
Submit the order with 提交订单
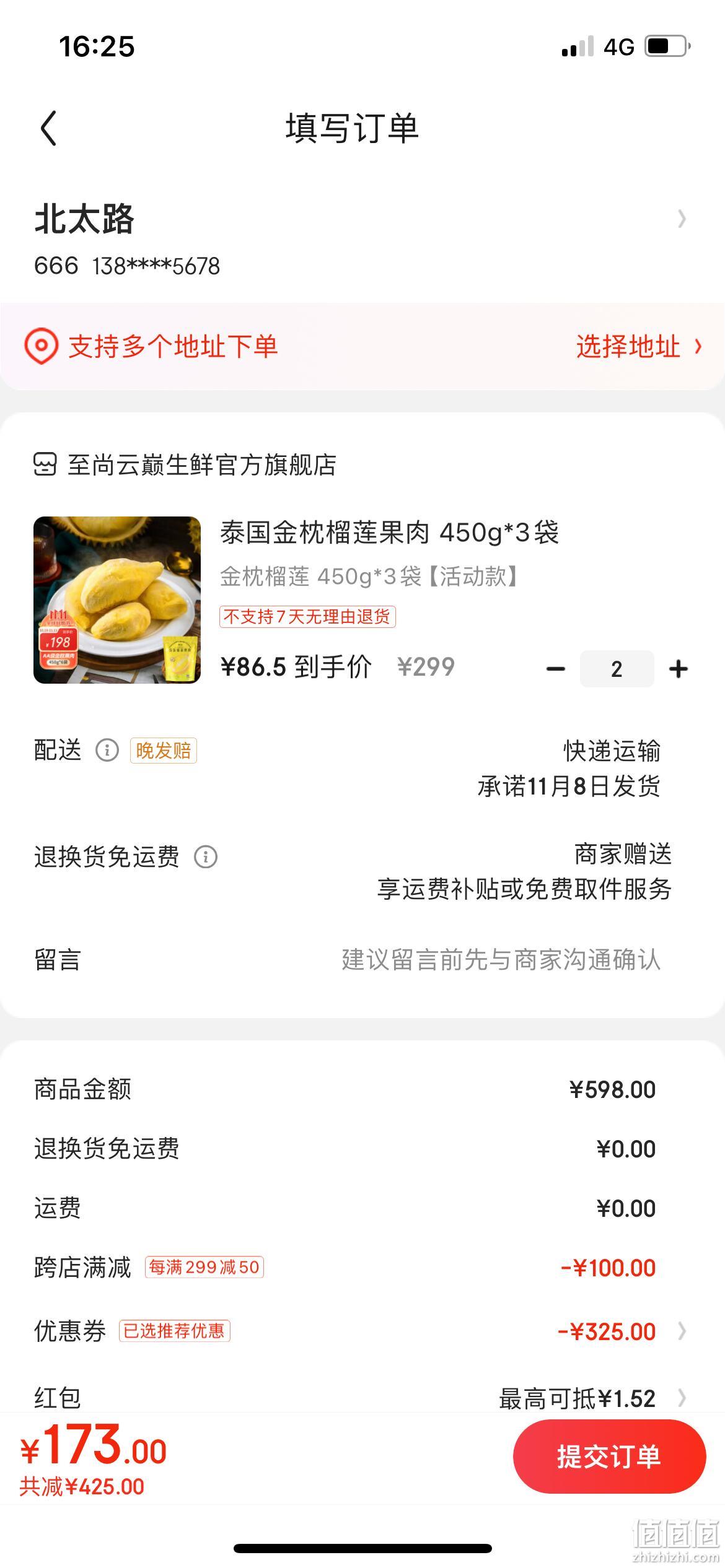(609, 1457)
